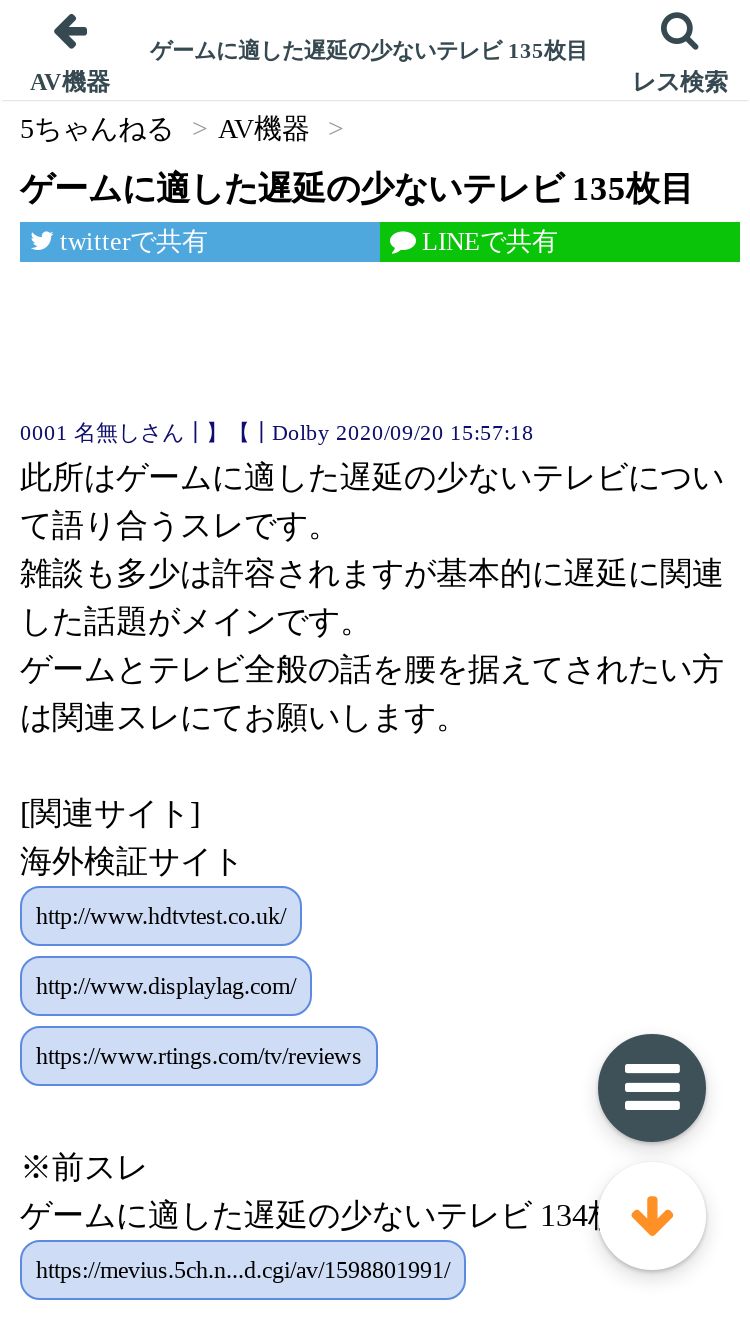Open the floating hamburger menu button
Image resolution: width=750 pixels, height=1334 pixels.
pos(652,1088)
